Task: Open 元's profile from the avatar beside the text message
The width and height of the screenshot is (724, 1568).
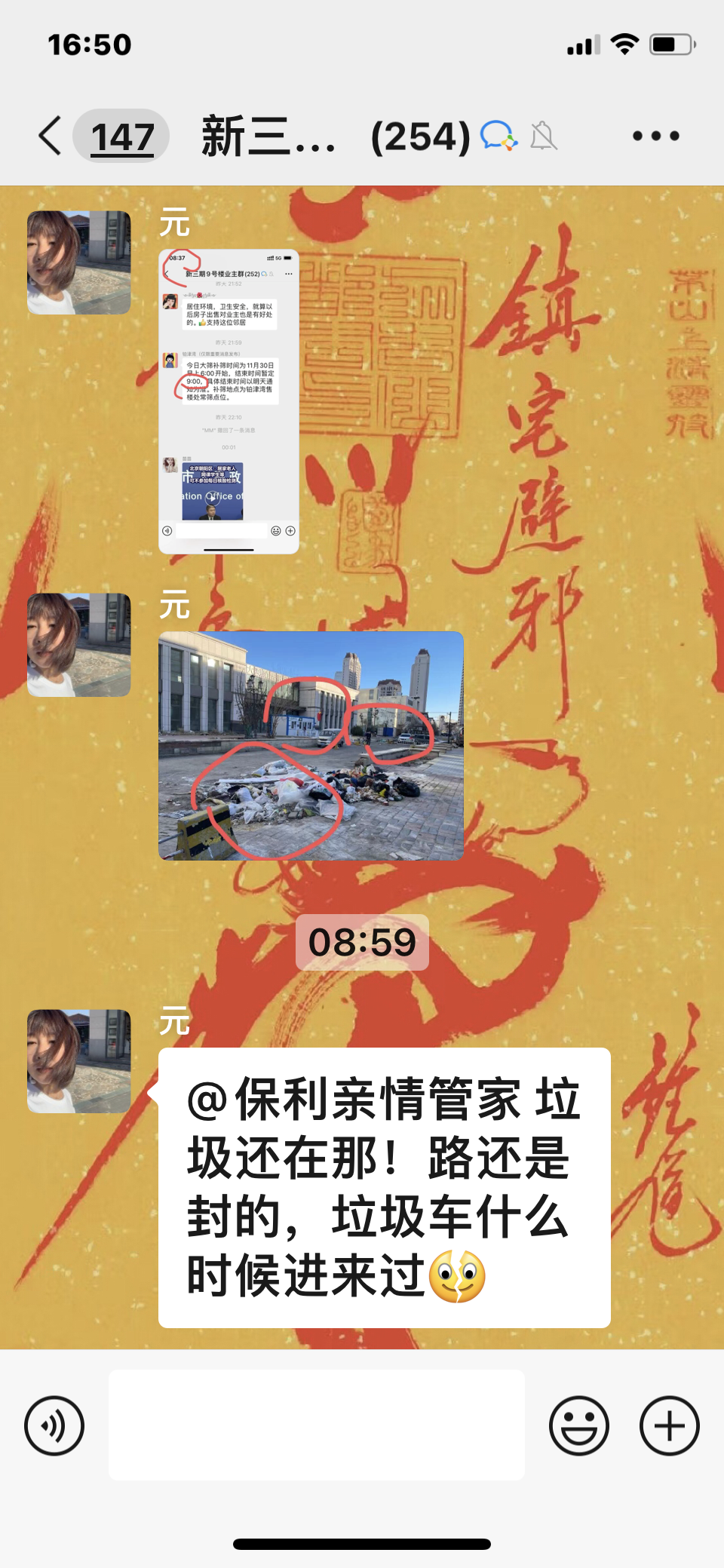Action: pos(78,1061)
